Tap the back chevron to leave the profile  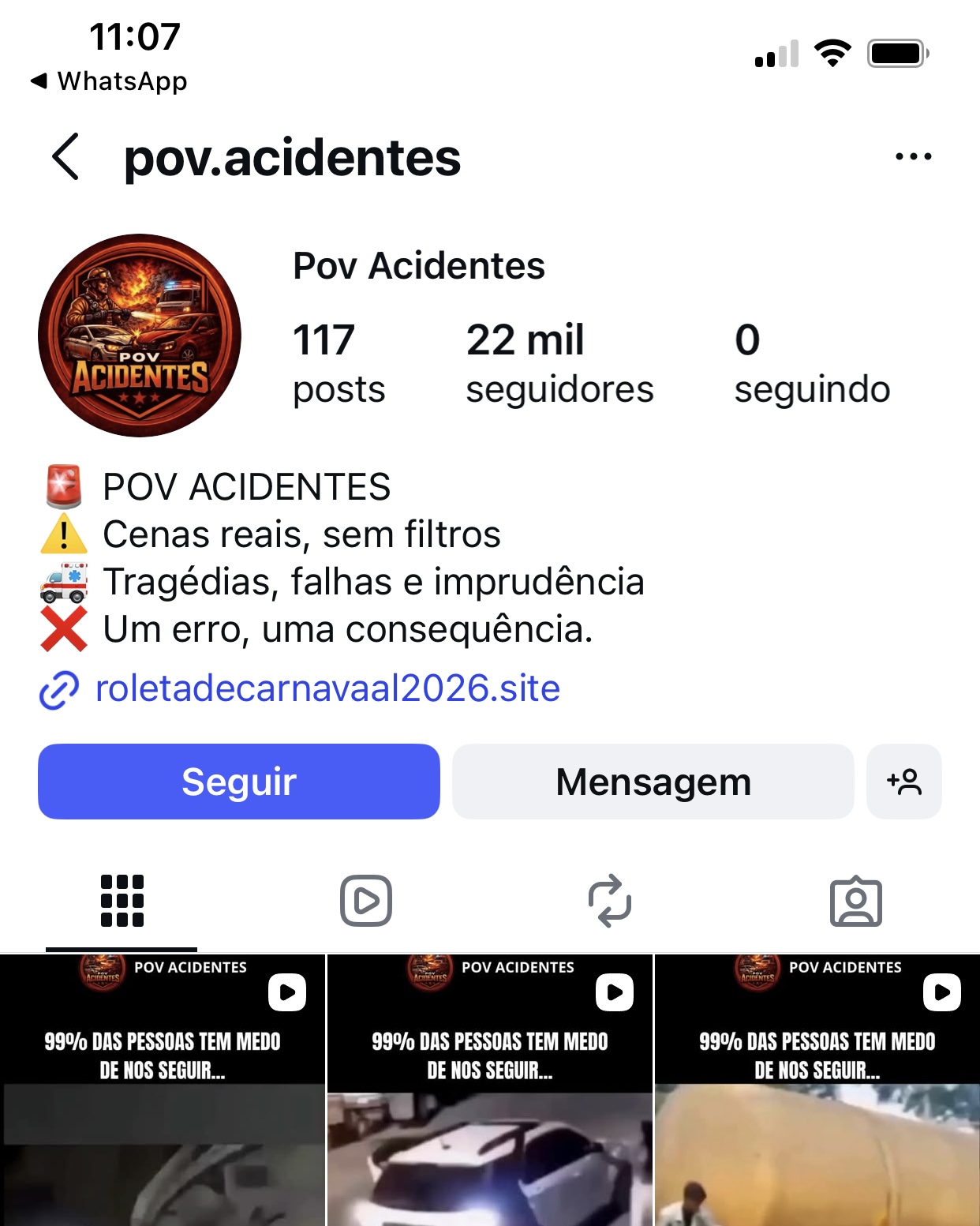(64, 157)
